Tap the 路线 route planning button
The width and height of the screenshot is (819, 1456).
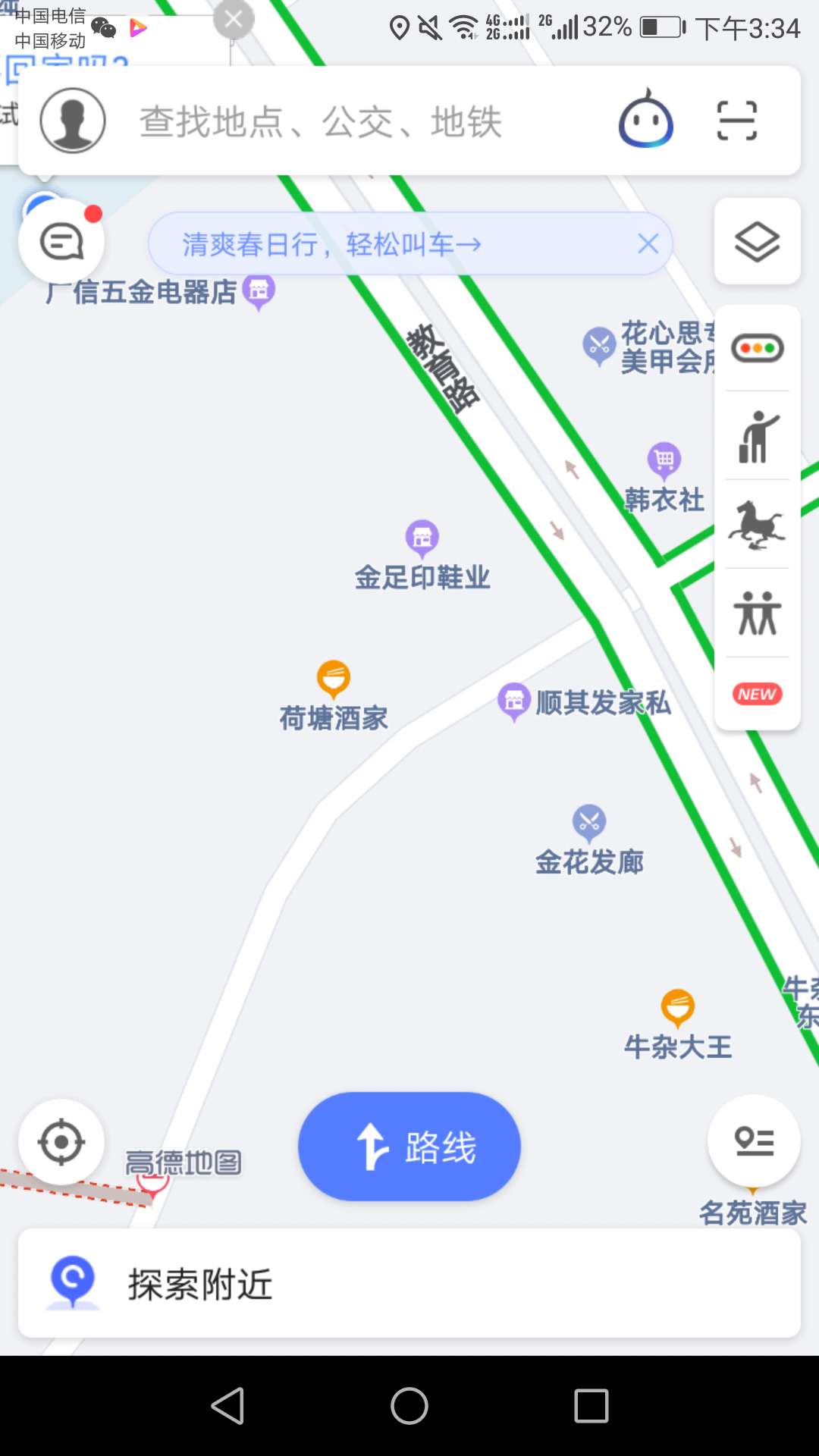click(x=409, y=1147)
